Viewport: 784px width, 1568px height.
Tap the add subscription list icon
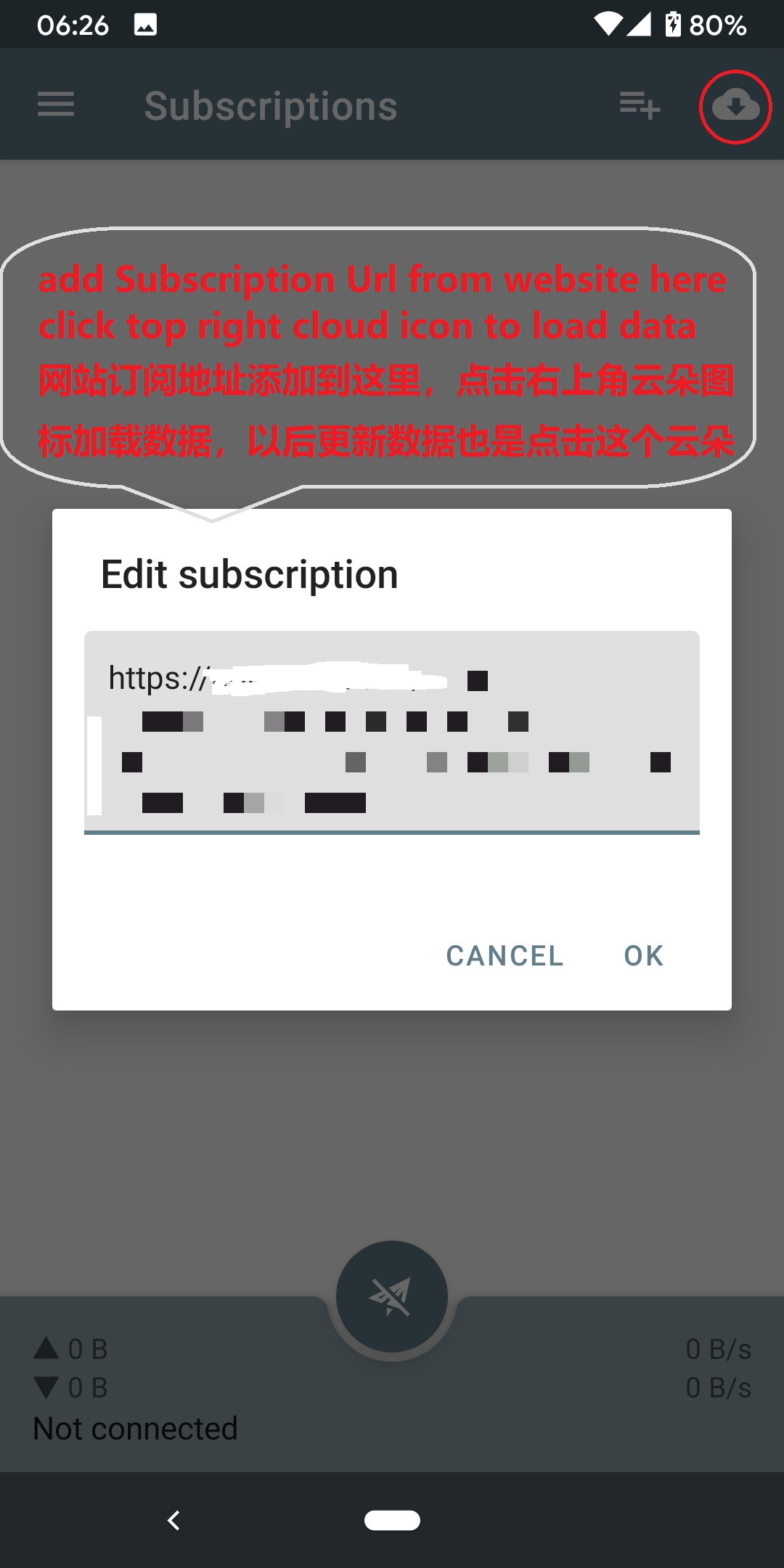(640, 107)
